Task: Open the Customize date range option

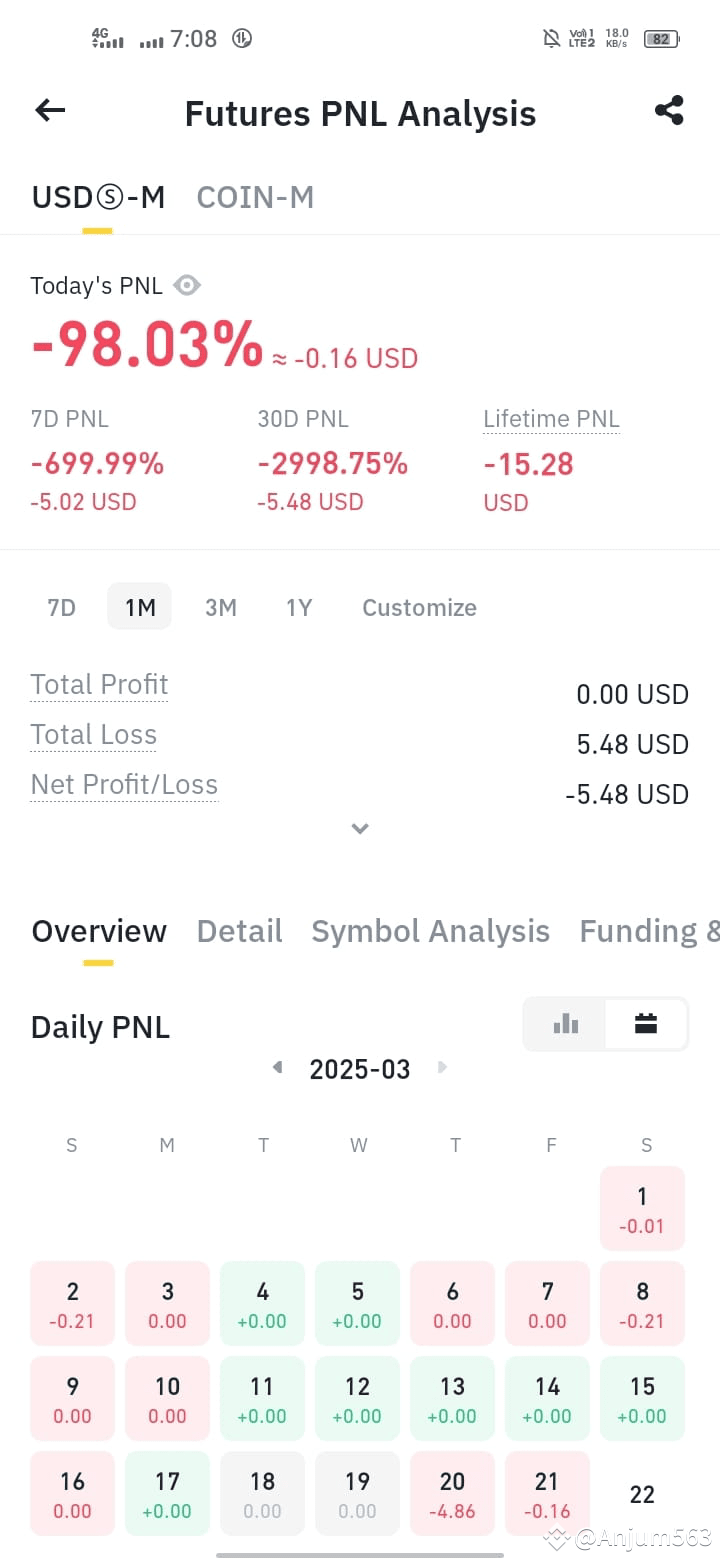Action: click(419, 607)
